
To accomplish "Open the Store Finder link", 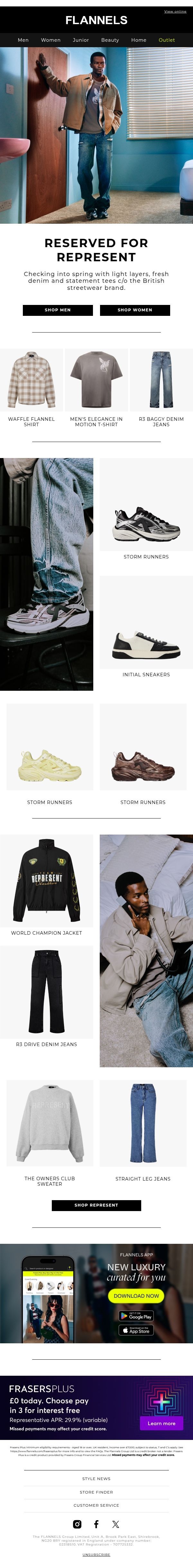I will tap(96, 1492).
